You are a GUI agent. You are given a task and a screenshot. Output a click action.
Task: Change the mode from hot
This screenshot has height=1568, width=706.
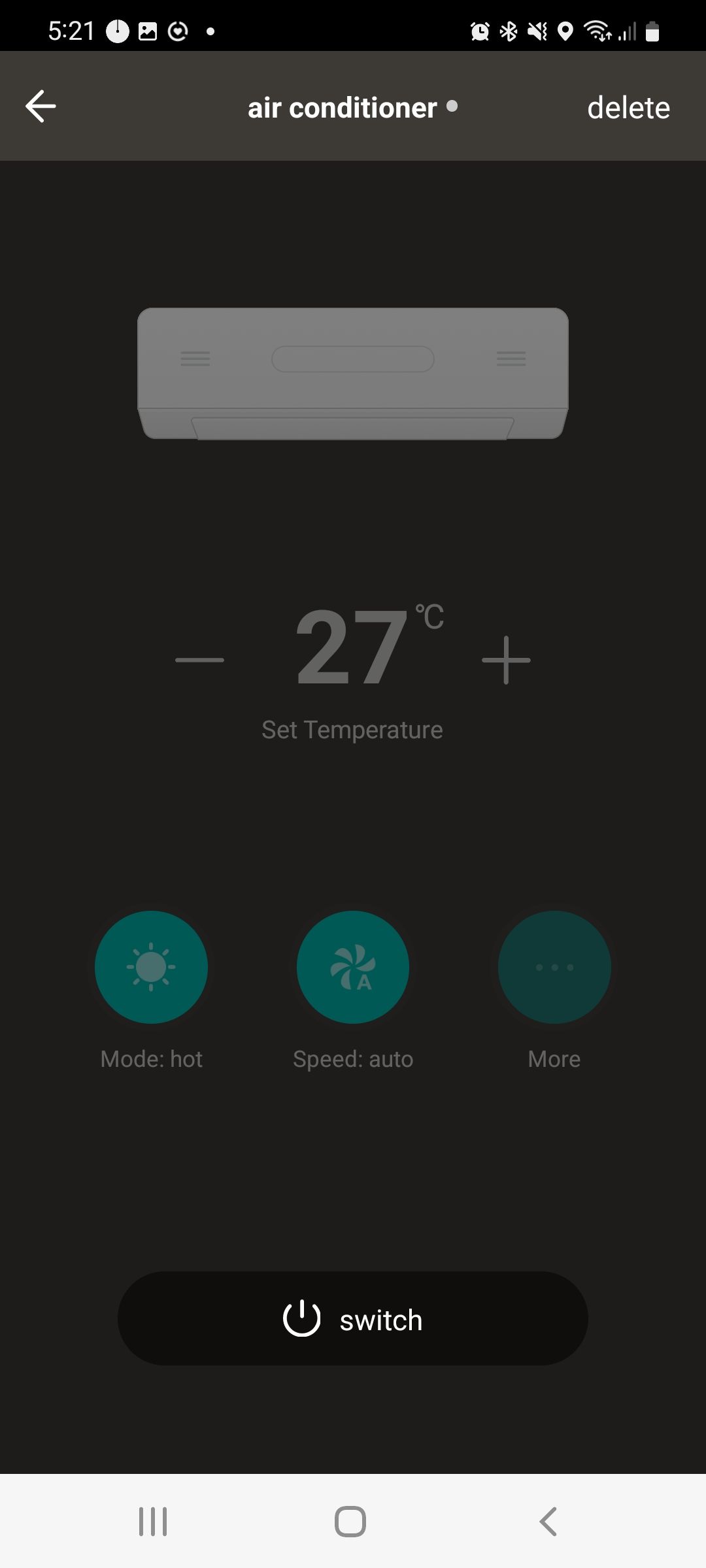click(x=151, y=967)
